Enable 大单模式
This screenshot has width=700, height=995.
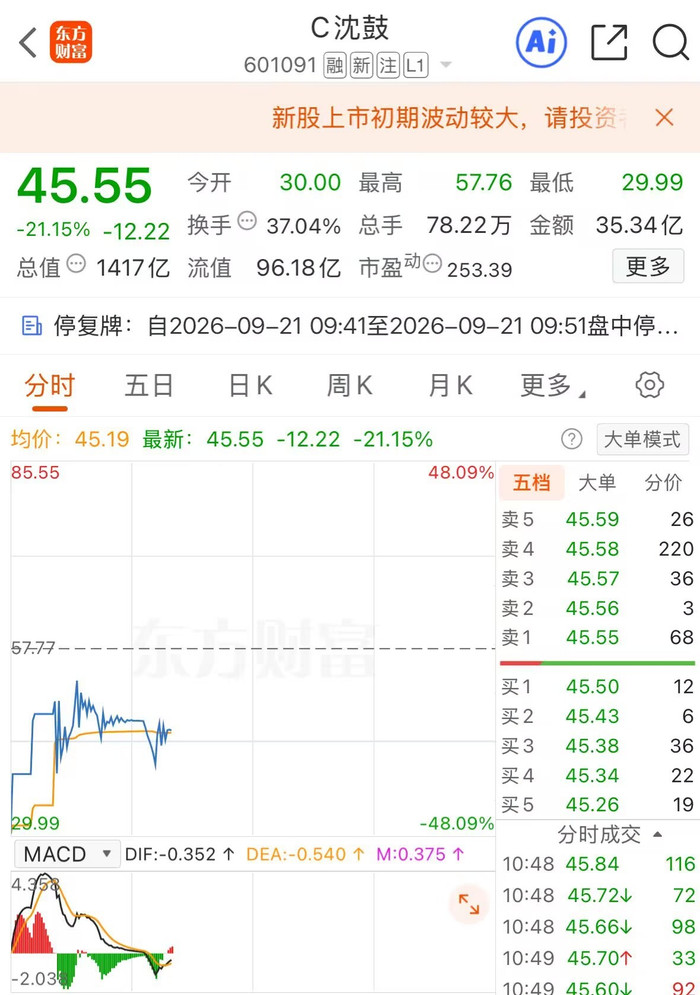(642, 439)
